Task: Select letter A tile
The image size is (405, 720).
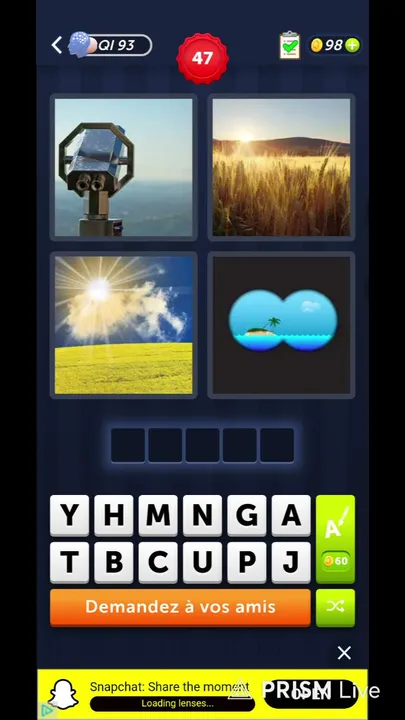Action: (x=291, y=516)
